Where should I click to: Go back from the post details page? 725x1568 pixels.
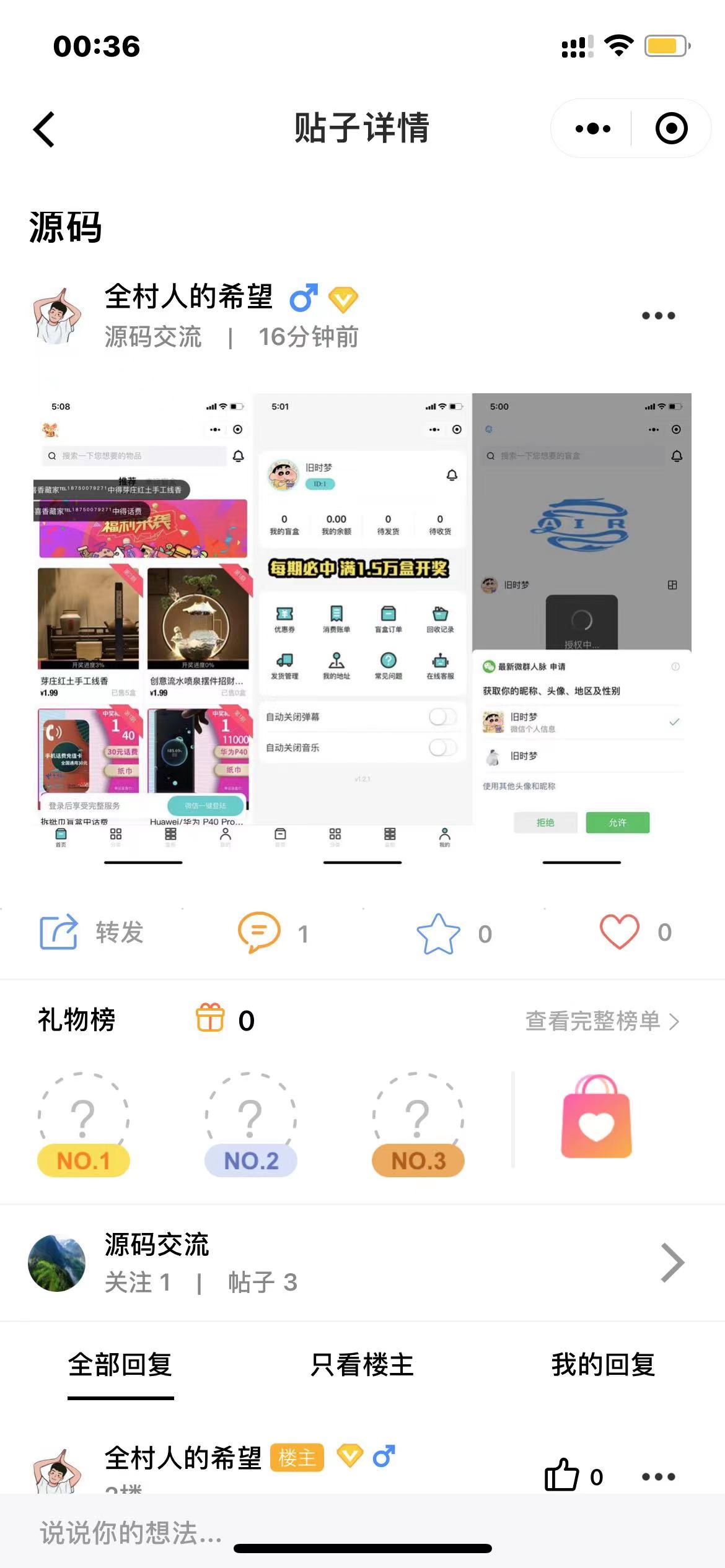(x=44, y=129)
